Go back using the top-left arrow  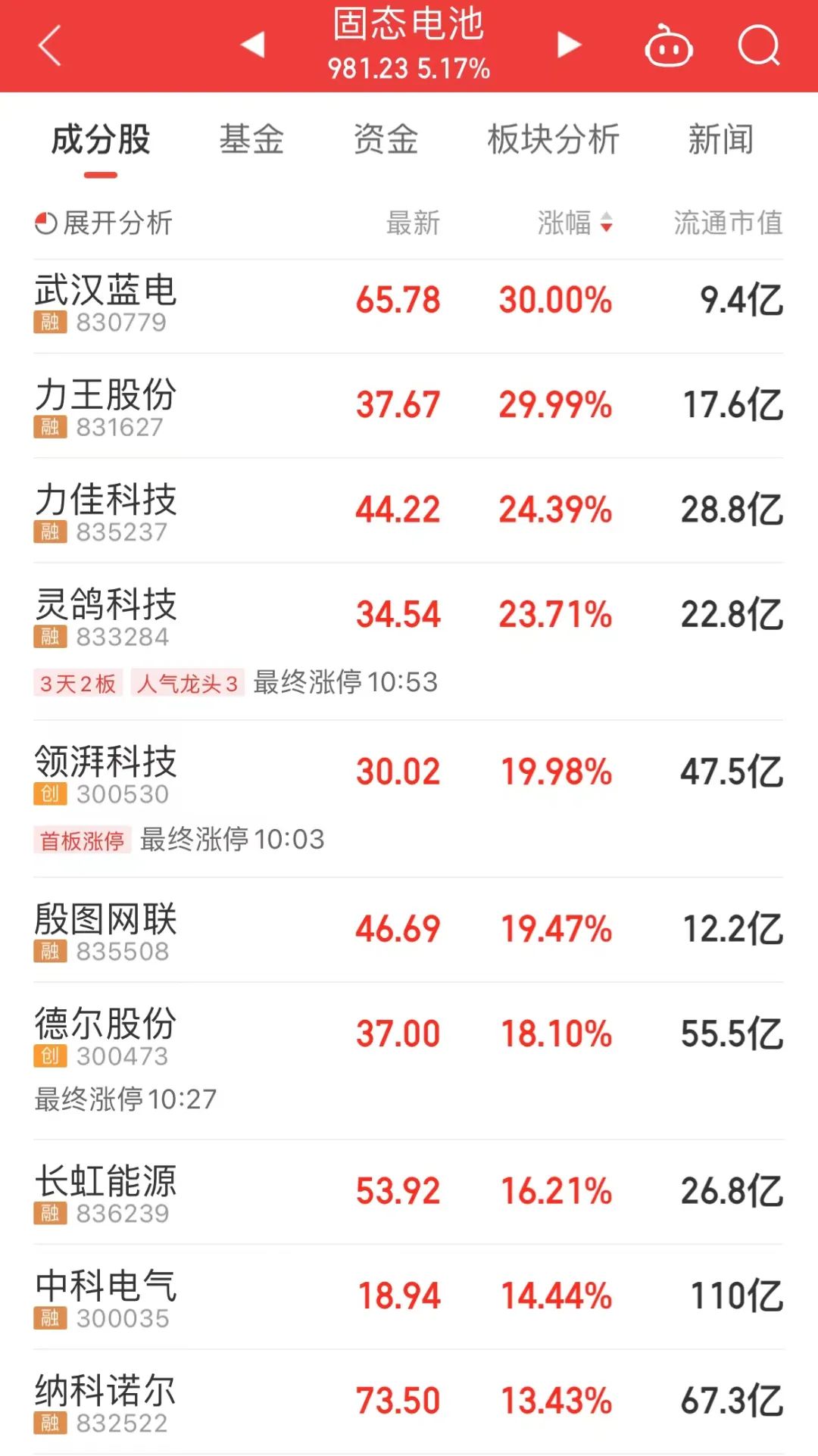pyautogui.click(x=50, y=45)
